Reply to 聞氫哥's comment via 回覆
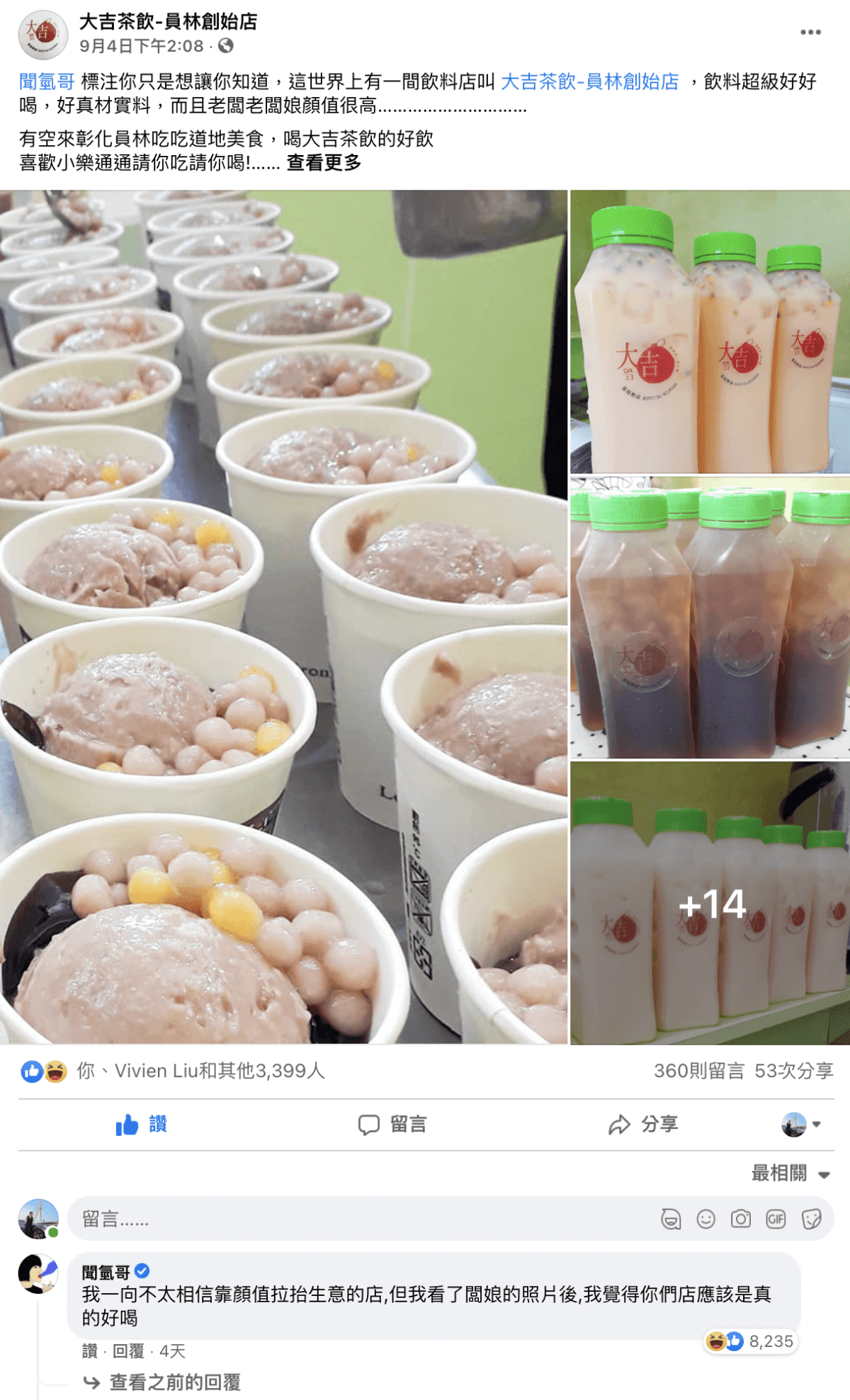This screenshot has height=1400, width=850. pos(128,1351)
